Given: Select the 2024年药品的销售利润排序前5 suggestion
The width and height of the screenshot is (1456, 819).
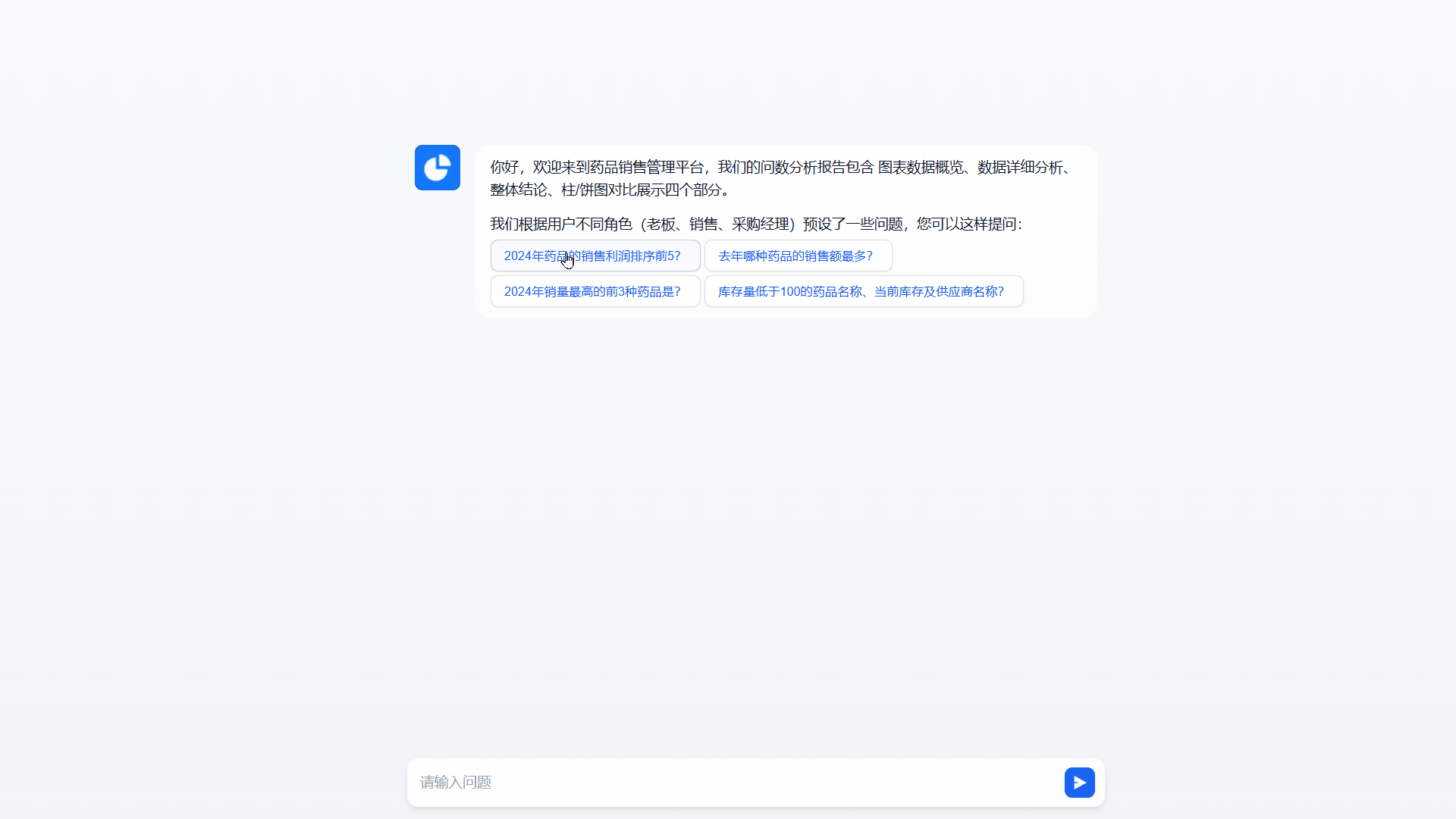Looking at the screenshot, I should 595,256.
